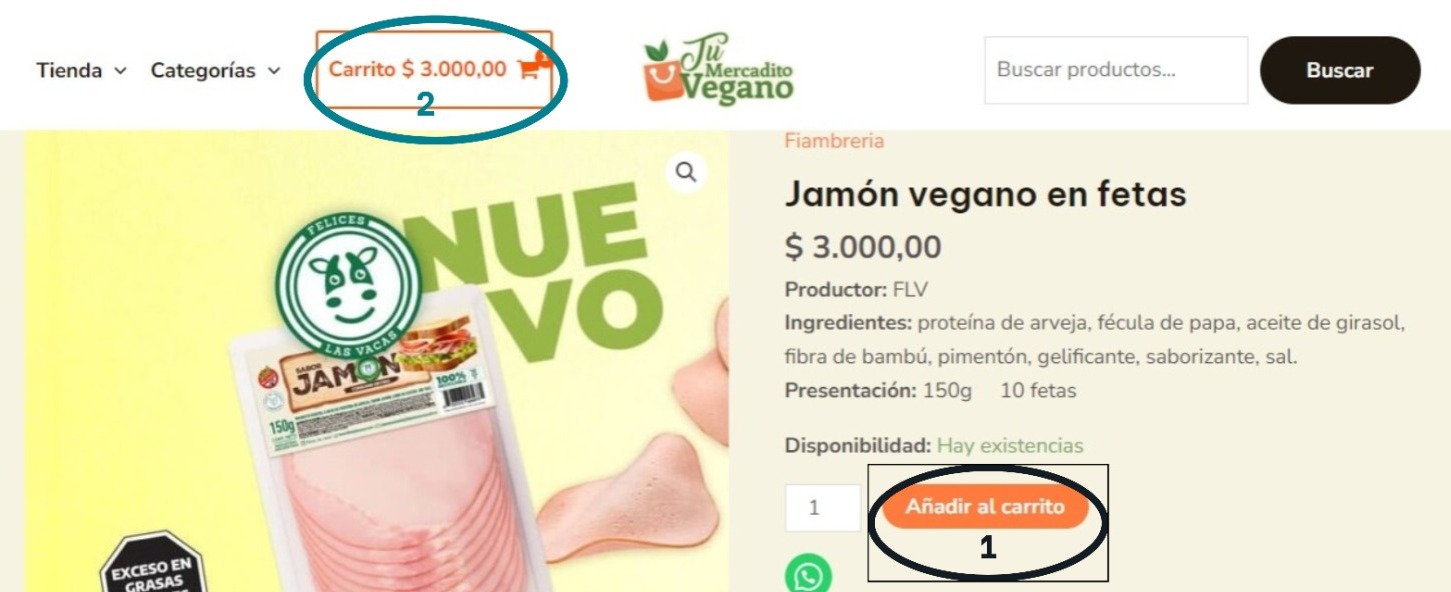
Task: Select the quantity field showing 1
Action: click(x=822, y=508)
